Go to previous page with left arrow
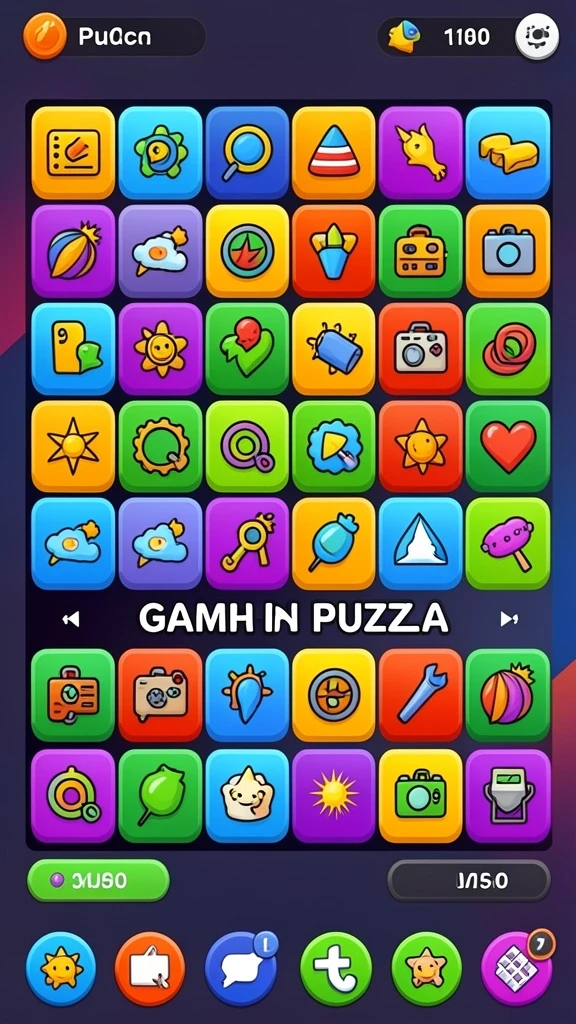The width and height of the screenshot is (576, 1024). click(71, 619)
